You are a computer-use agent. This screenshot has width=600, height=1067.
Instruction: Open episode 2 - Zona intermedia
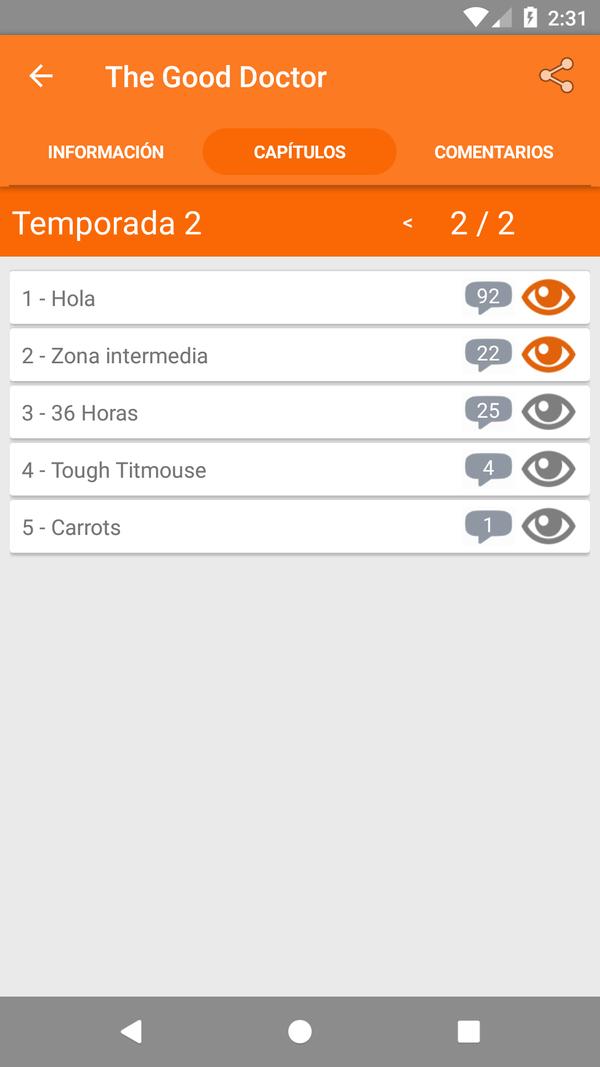[300, 355]
